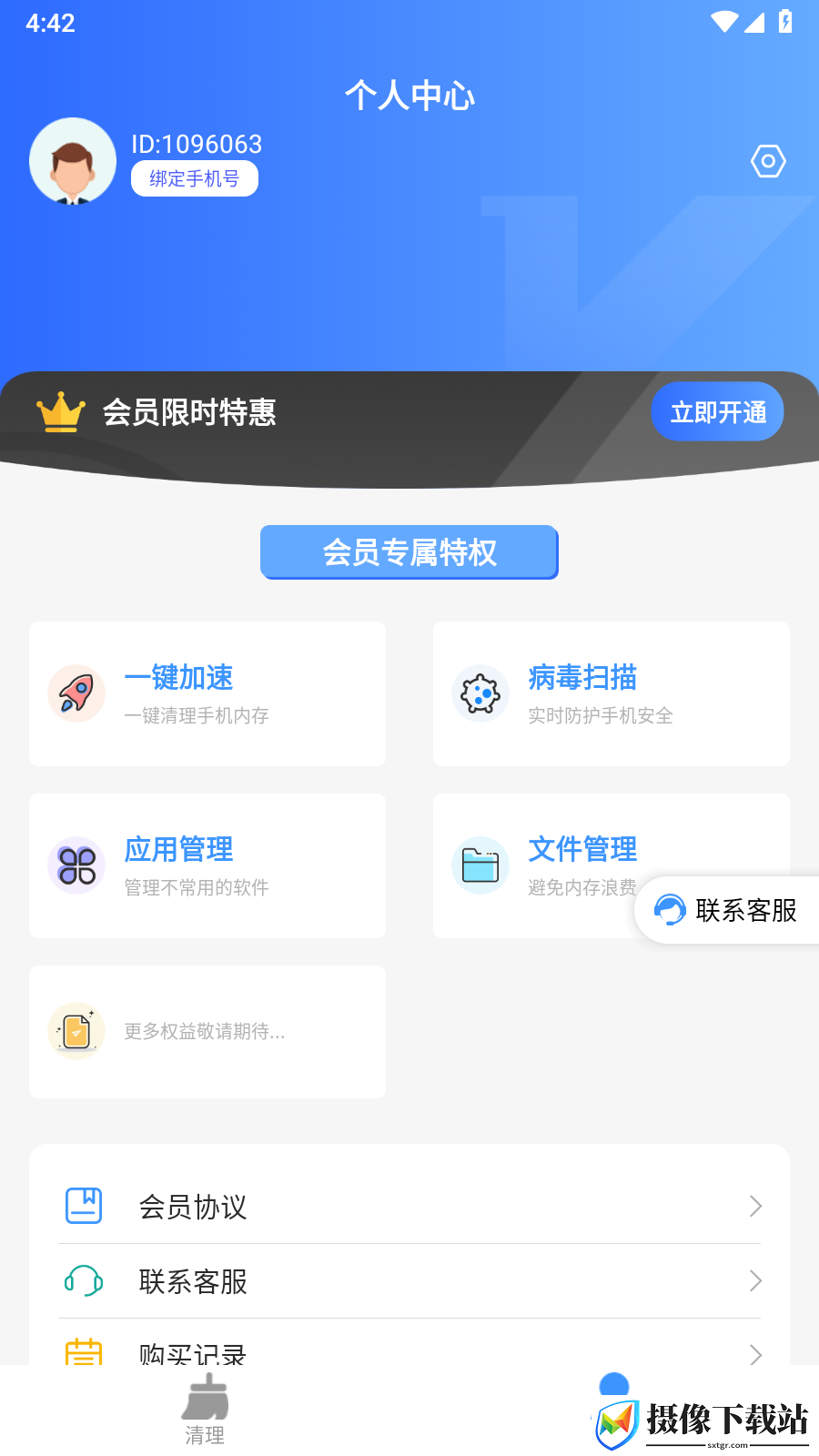The height and width of the screenshot is (1456, 819).
Task: Open the 应用管理 card
Action: [207, 865]
